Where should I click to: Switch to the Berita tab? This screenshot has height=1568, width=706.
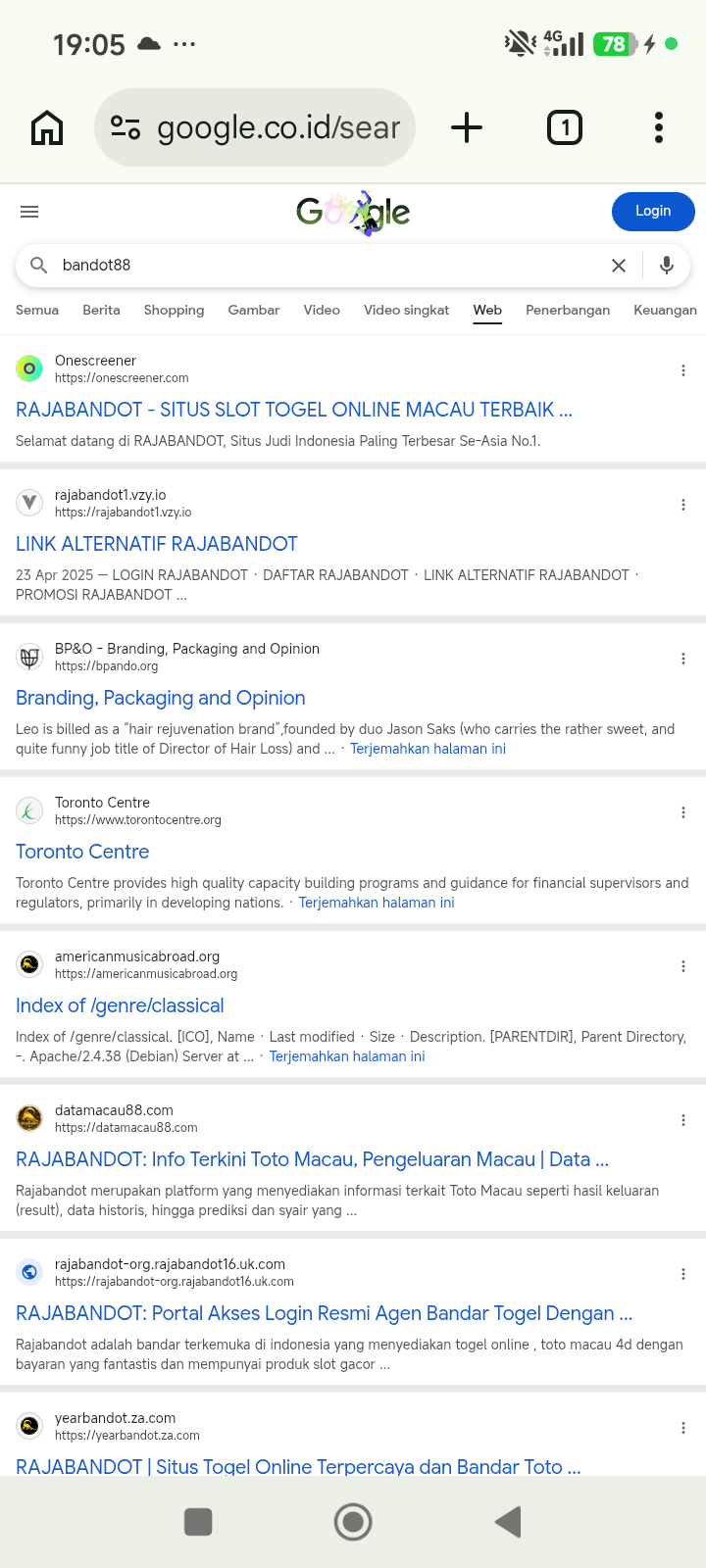pyautogui.click(x=101, y=310)
